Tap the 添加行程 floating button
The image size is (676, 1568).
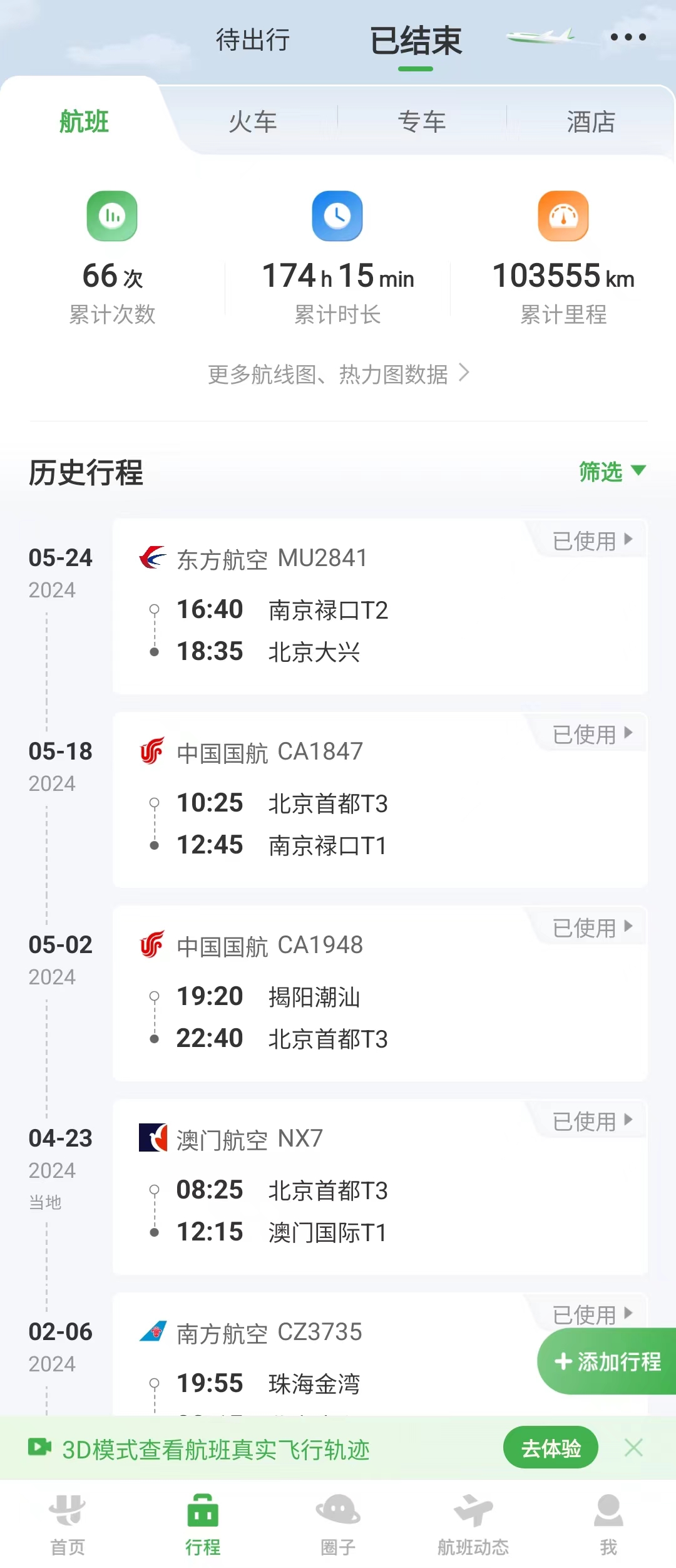click(x=607, y=1361)
